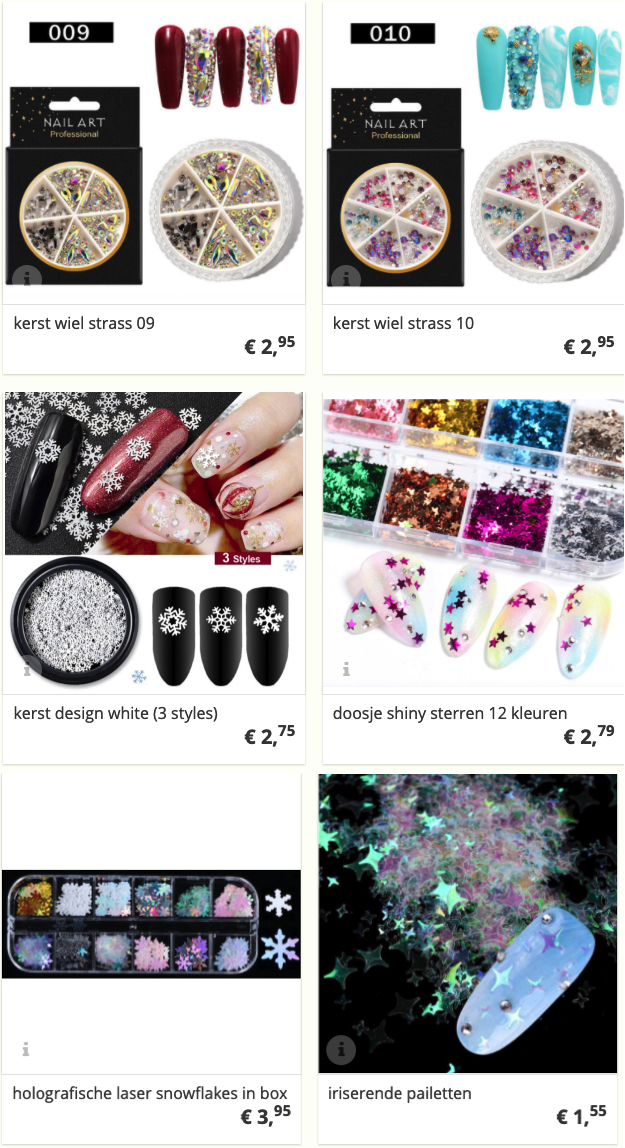
Task: Open the iriserende pailetten product
Action: pyautogui.click(x=400, y=1093)
